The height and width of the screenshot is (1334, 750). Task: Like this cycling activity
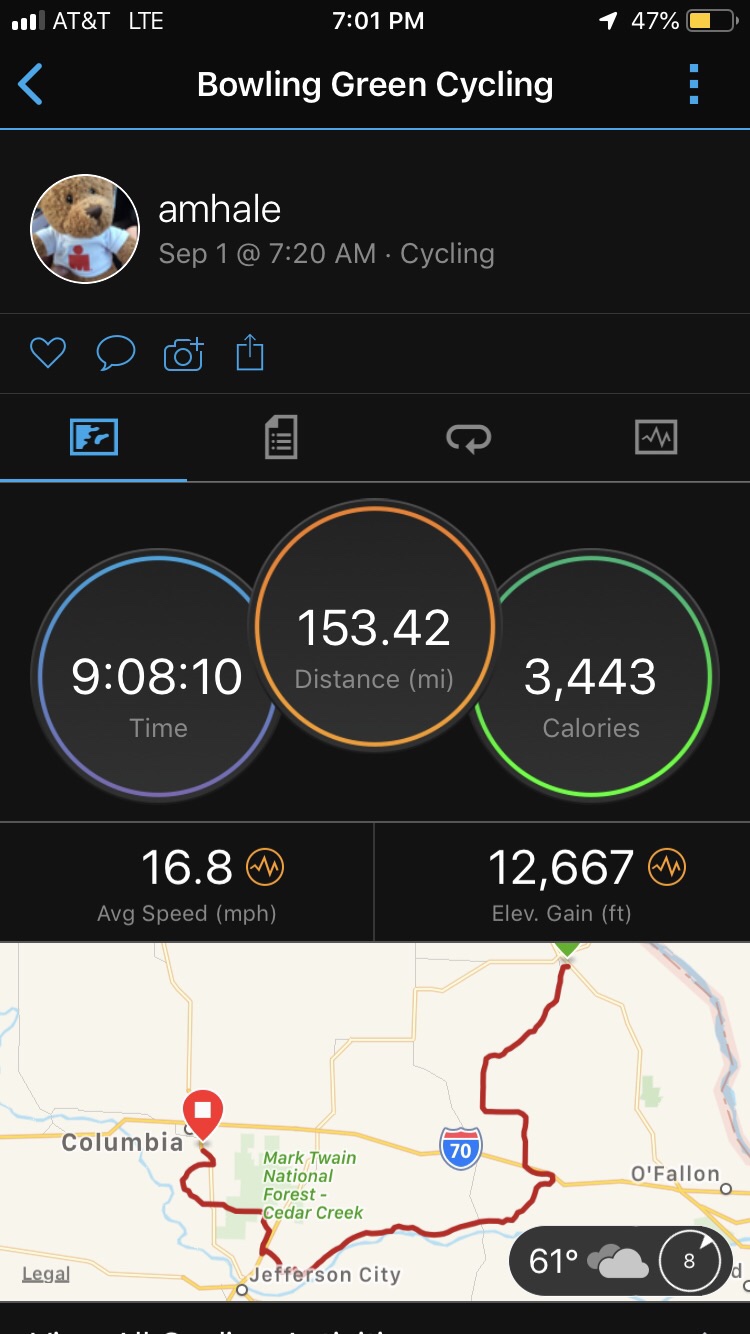coord(47,353)
